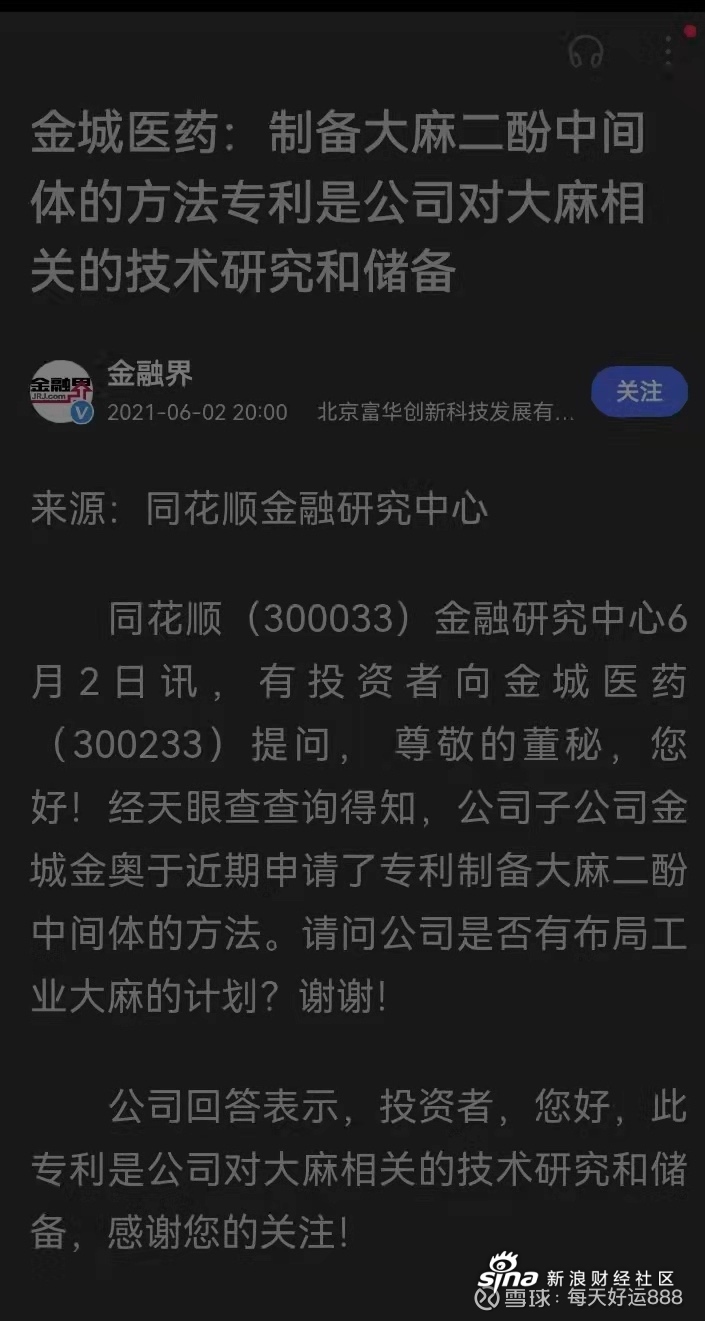This screenshot has width=705, height=1321.
Task: Open the three-dot overflow menu
Action: click(668, 50)
